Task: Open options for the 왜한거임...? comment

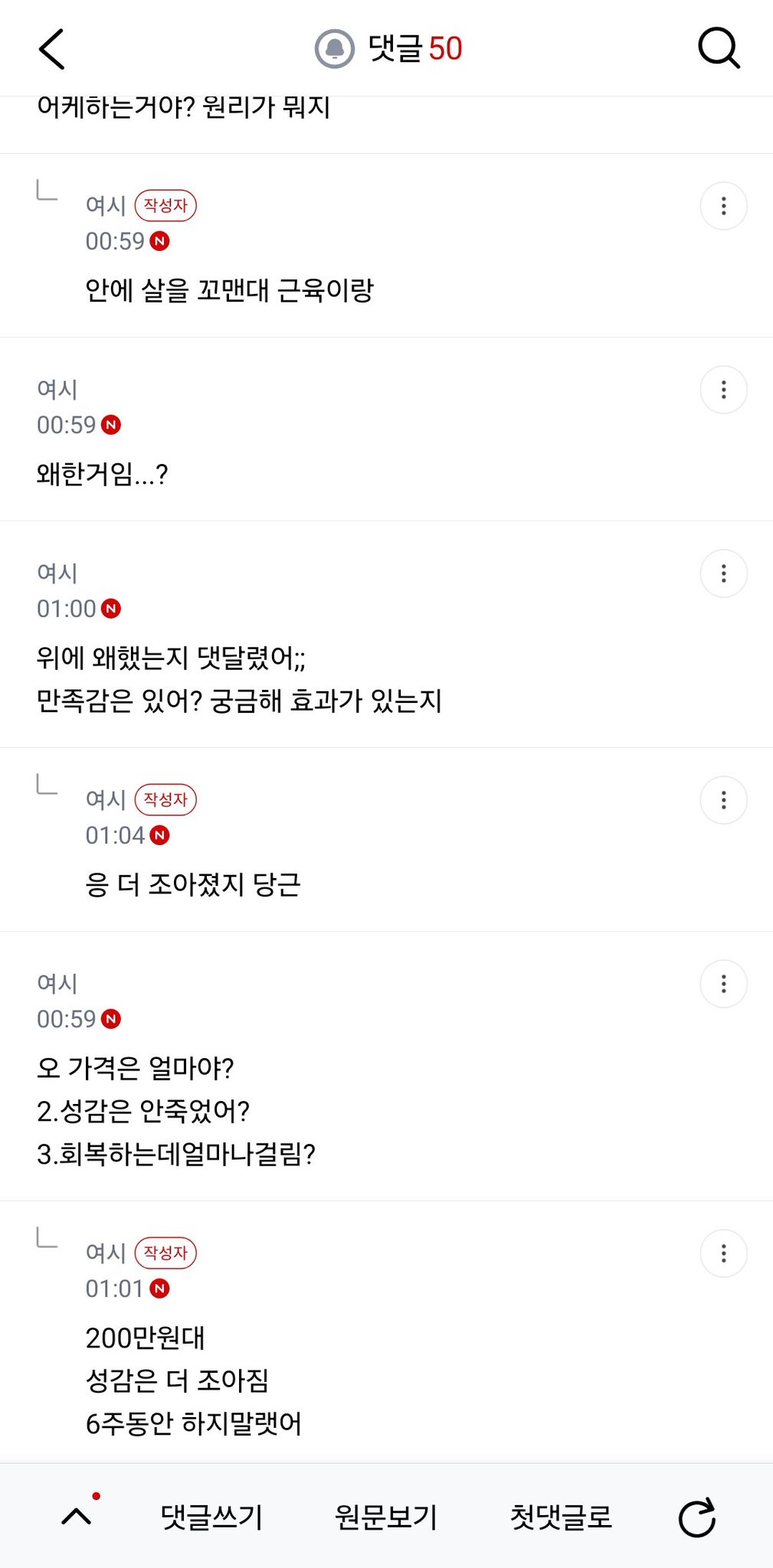Action: (723, 390)
